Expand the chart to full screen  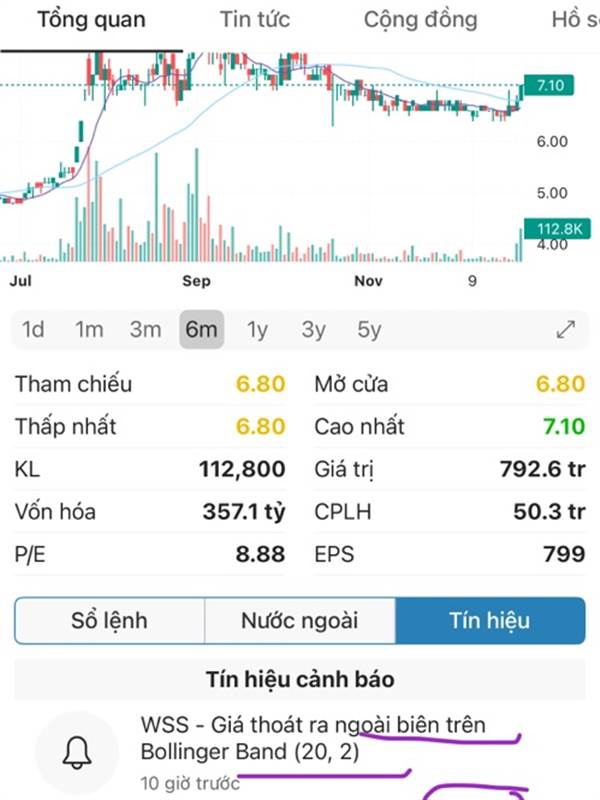click(565, 330)
